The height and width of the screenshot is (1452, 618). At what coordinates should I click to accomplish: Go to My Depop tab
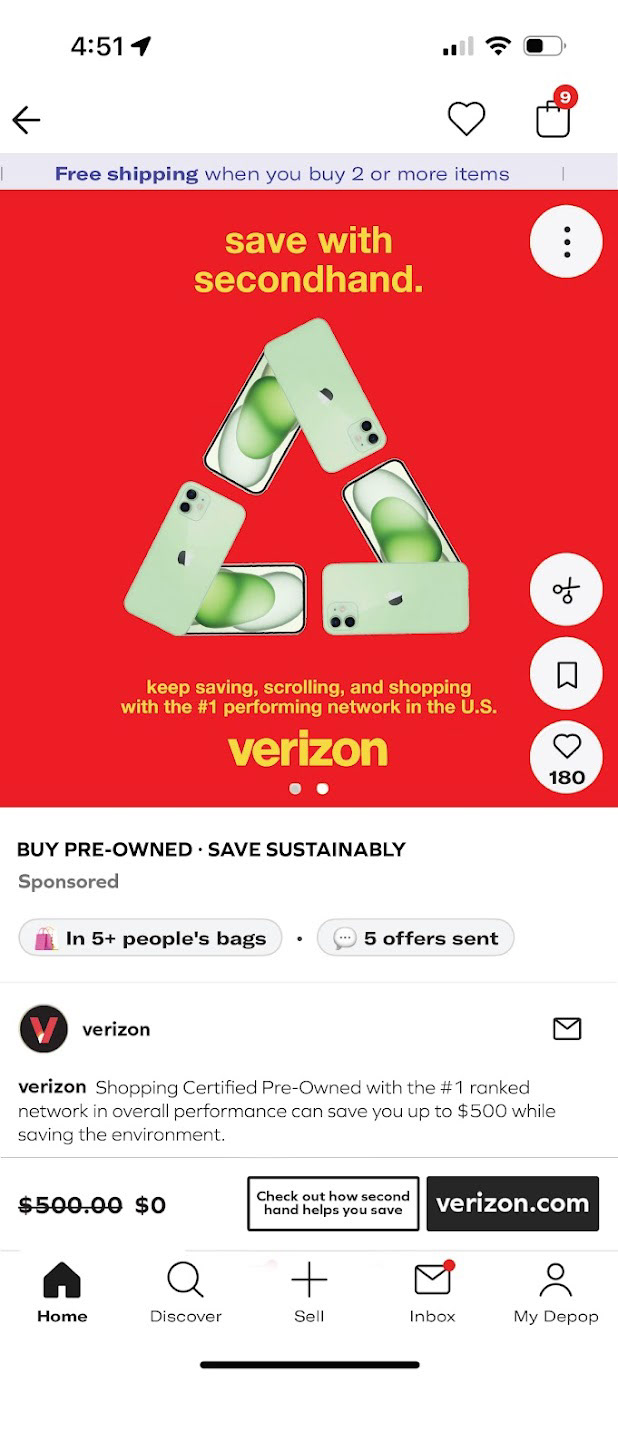click(x=556, y=1292)
